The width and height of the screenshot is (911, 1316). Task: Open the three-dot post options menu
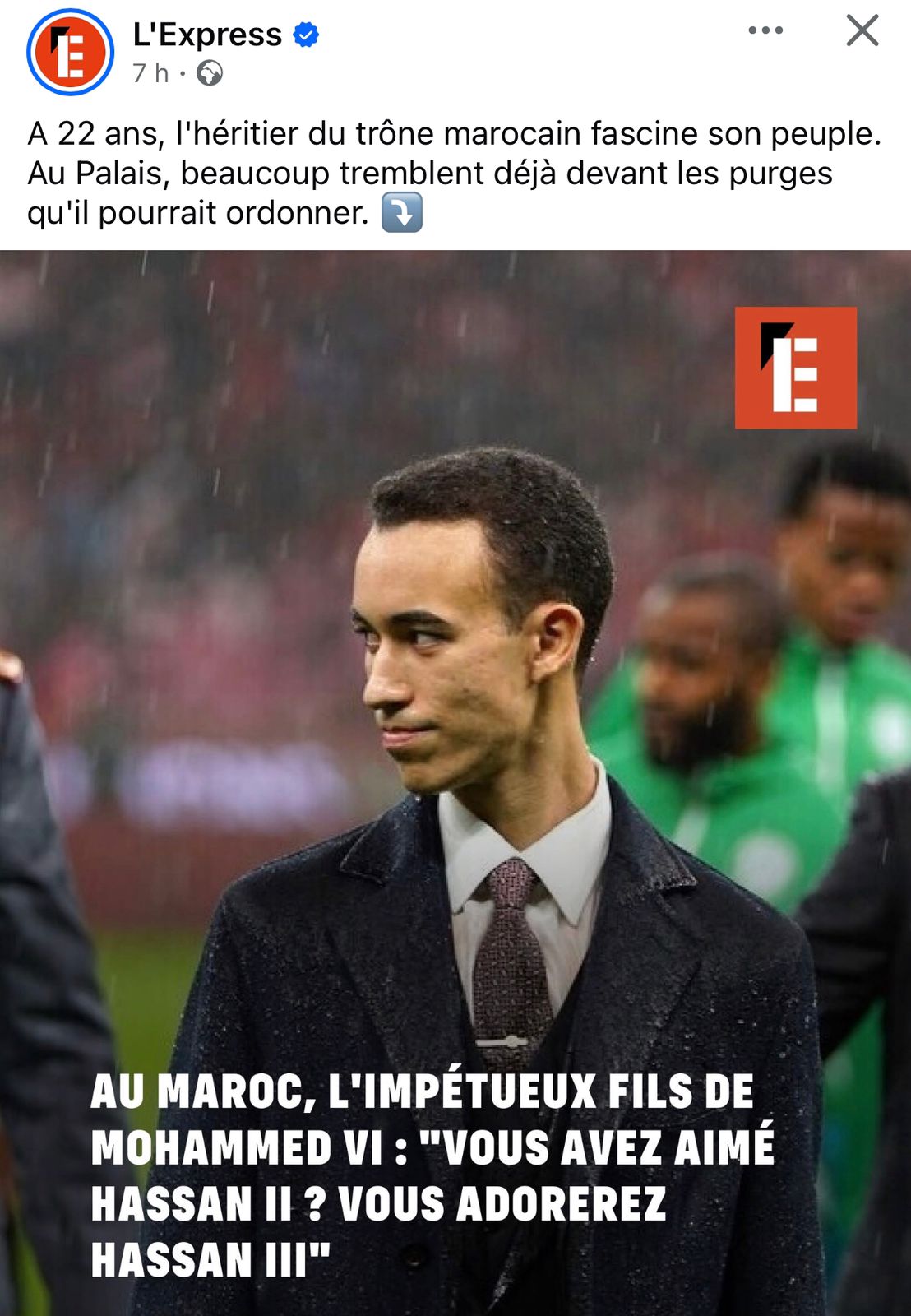pyautogui.click(x=765, y=31)
